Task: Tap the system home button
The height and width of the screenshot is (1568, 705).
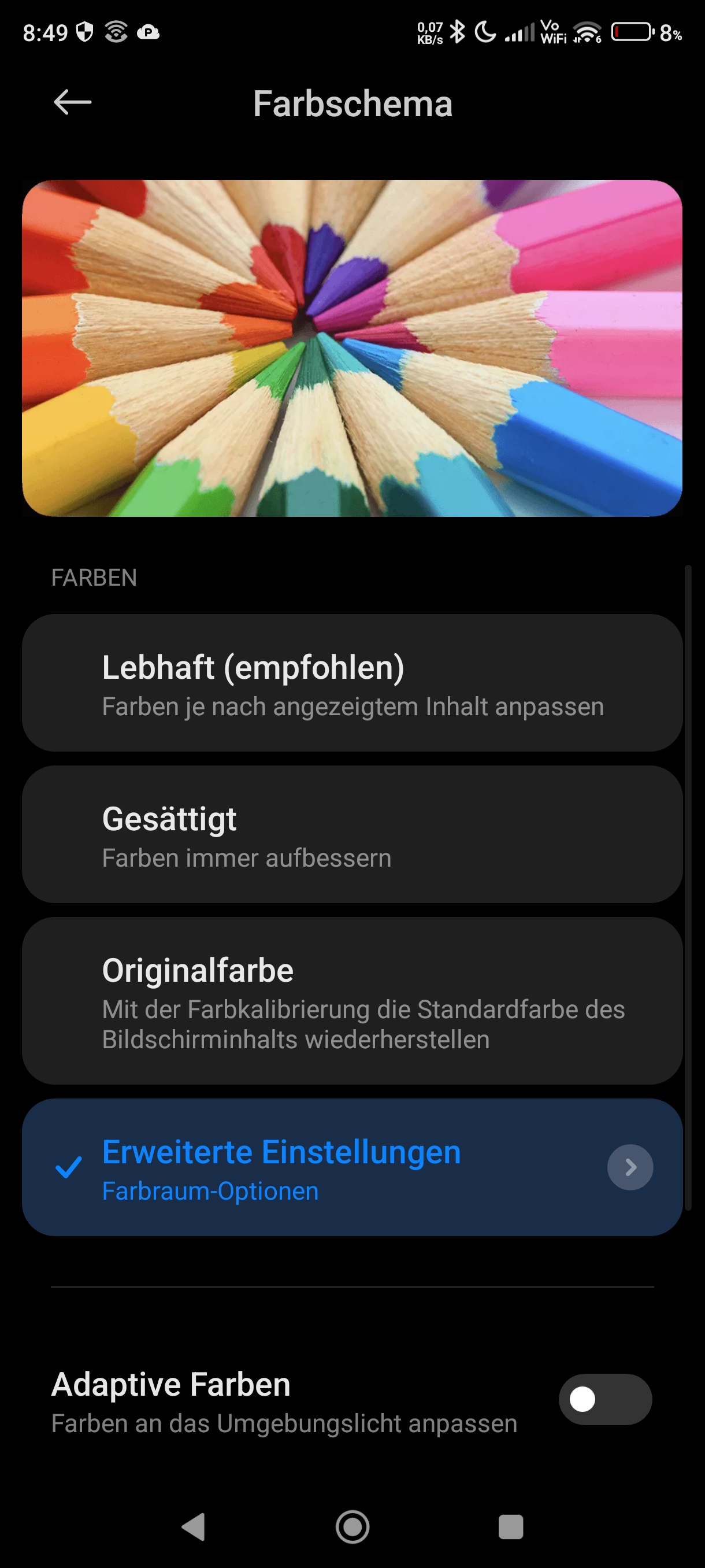Action: (x=352, y=1526)
